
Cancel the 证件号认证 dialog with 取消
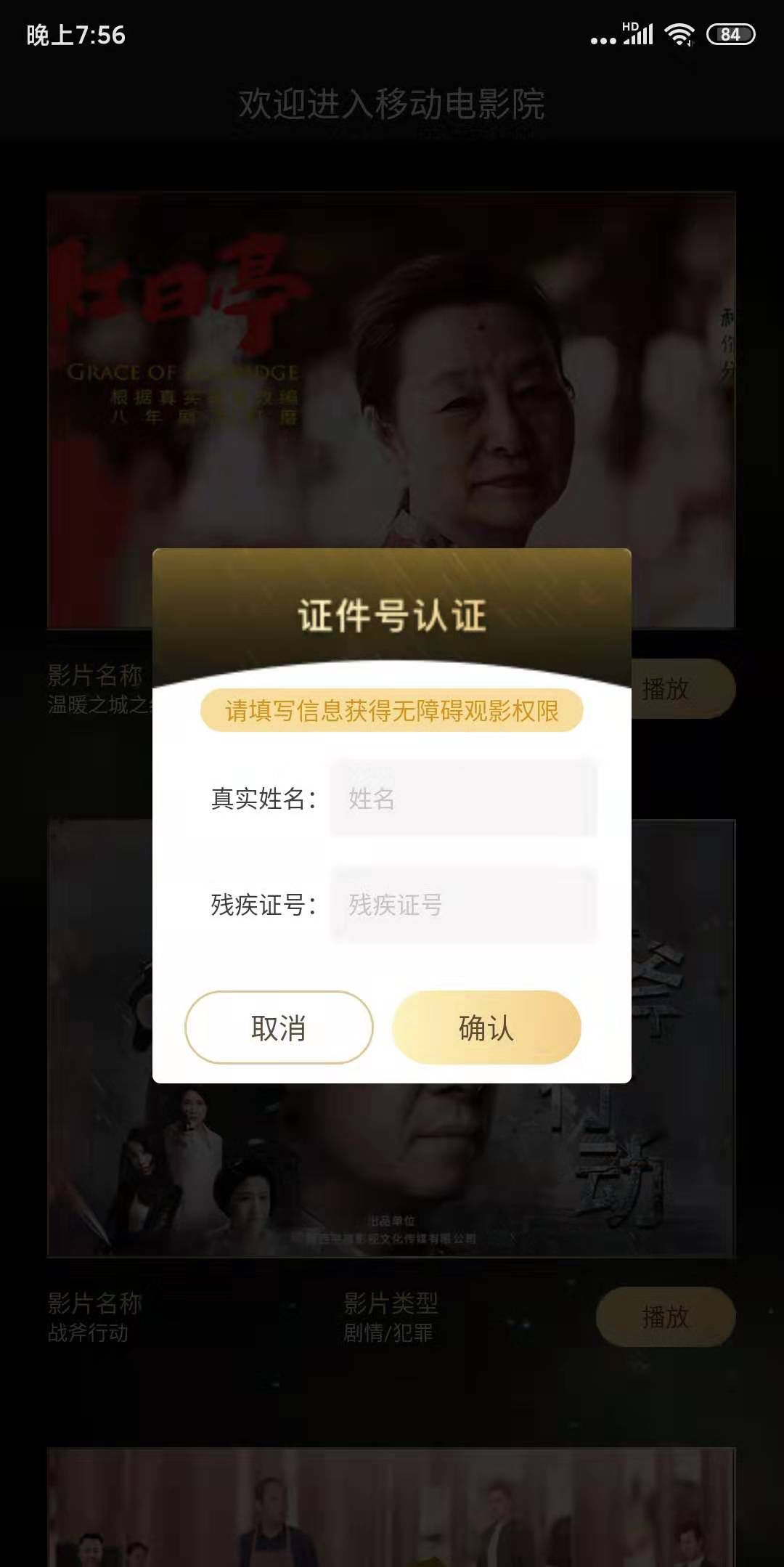[x=279, y=1027]
